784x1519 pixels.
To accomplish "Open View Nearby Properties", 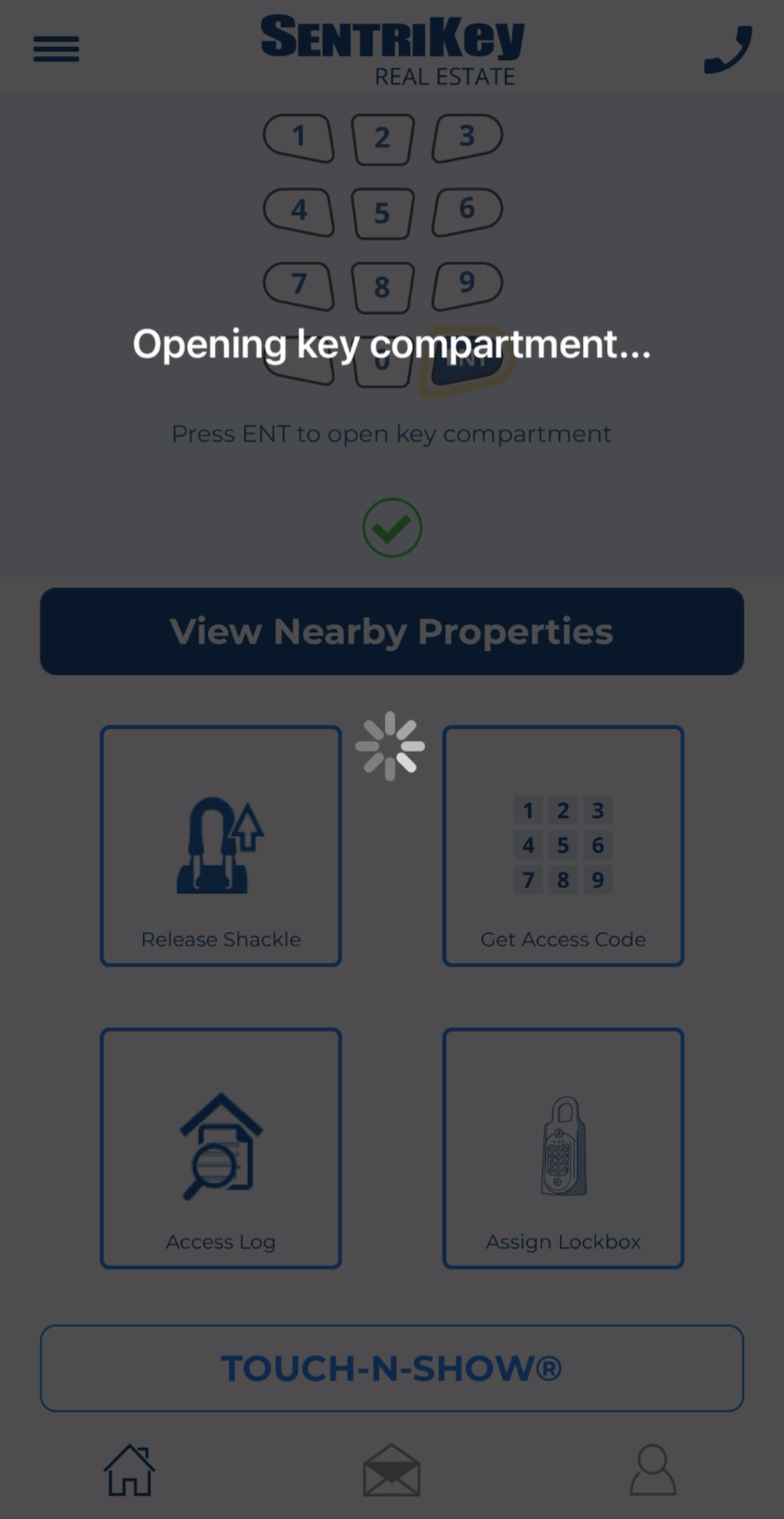I will [392, 632].
